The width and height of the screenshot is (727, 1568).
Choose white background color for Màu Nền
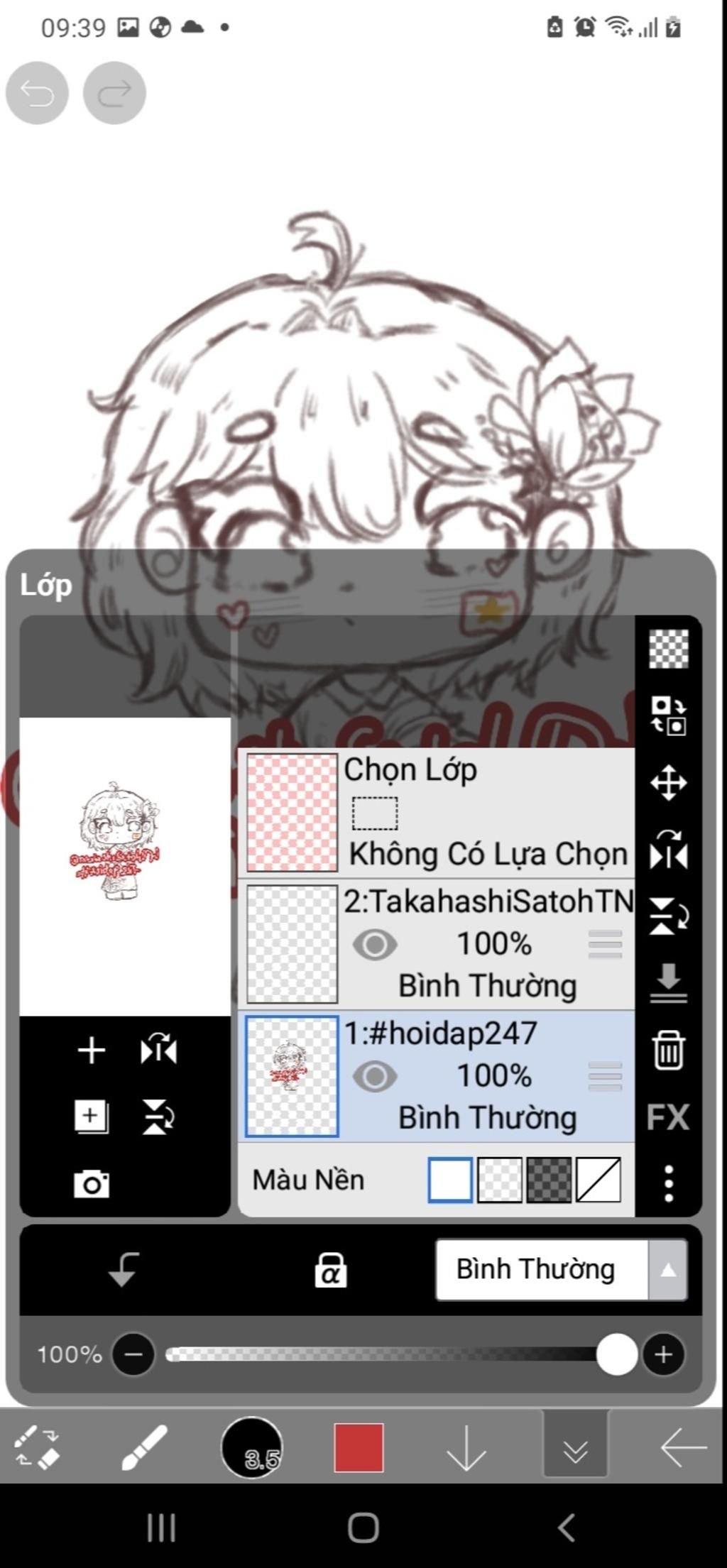(x=450, y=1180)
